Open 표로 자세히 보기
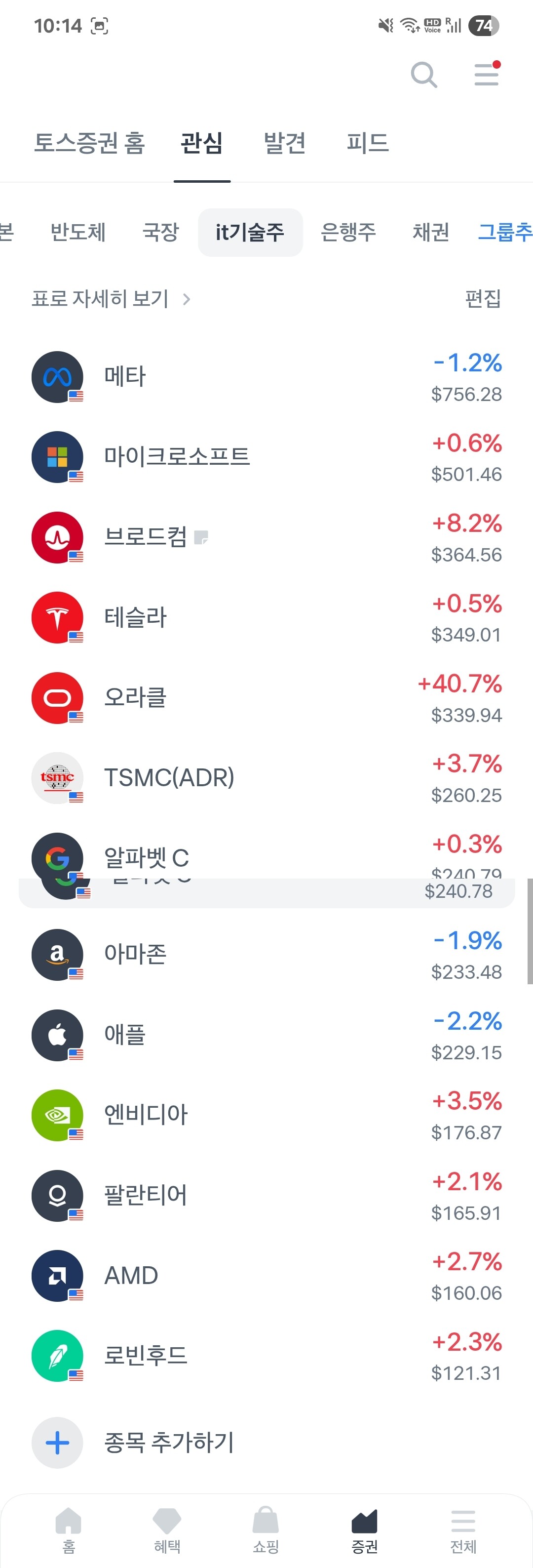This screenshot has width=533, height=1568. [111, 299]
